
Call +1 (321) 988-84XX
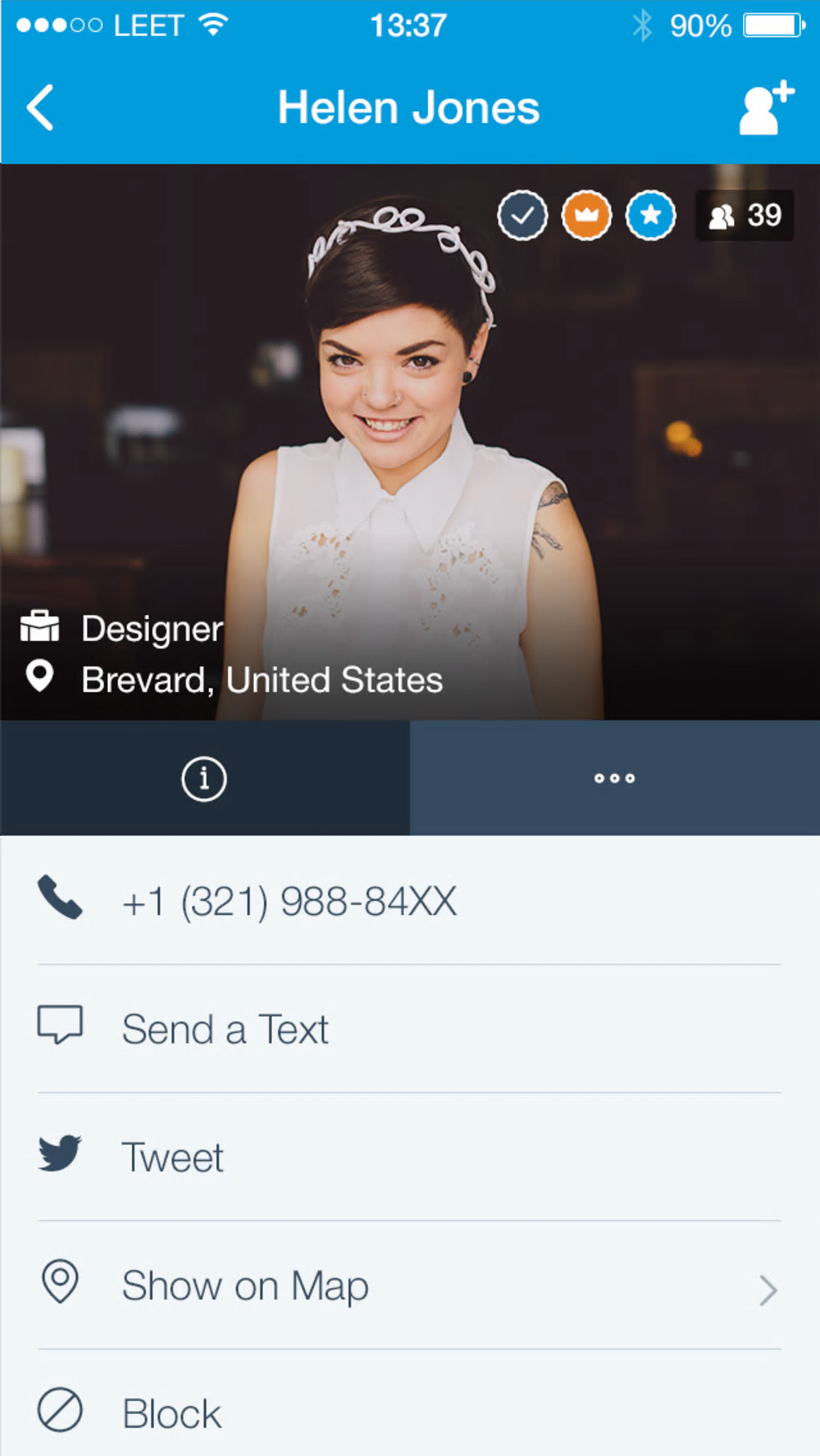(x=289, y=900)
